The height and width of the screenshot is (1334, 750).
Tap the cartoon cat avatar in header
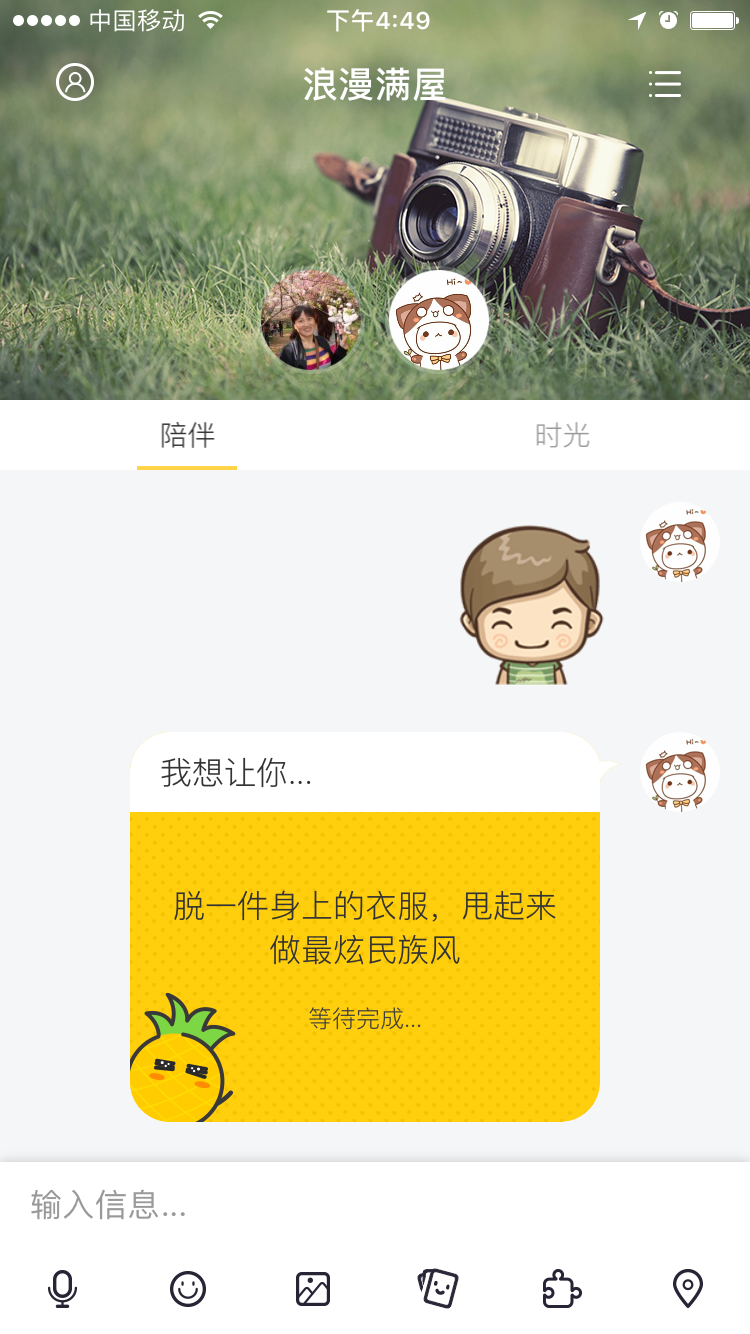coord(438,321)
